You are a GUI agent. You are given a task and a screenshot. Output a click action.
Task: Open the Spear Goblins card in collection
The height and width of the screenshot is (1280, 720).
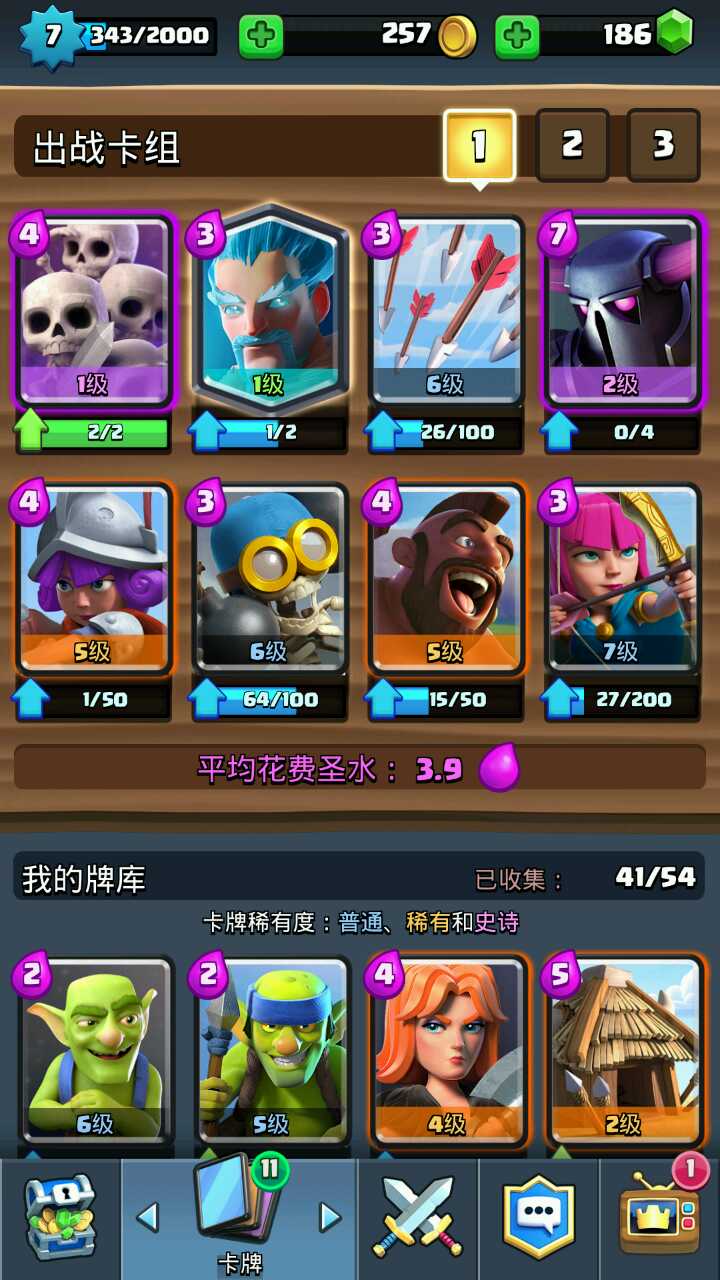pos(270,1050)
